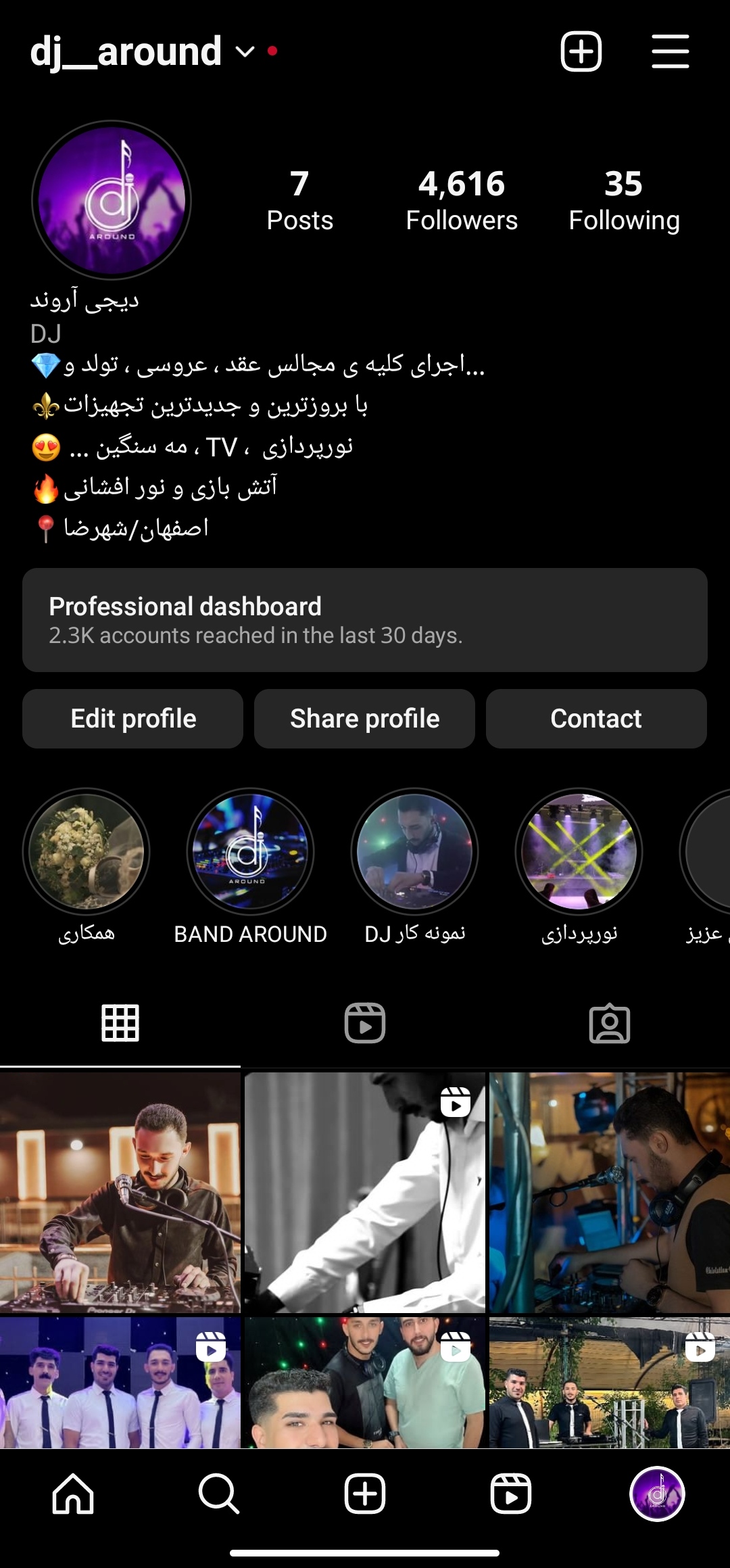View the 35 following list
The image size is (730, 1568).
pos(624,200)
